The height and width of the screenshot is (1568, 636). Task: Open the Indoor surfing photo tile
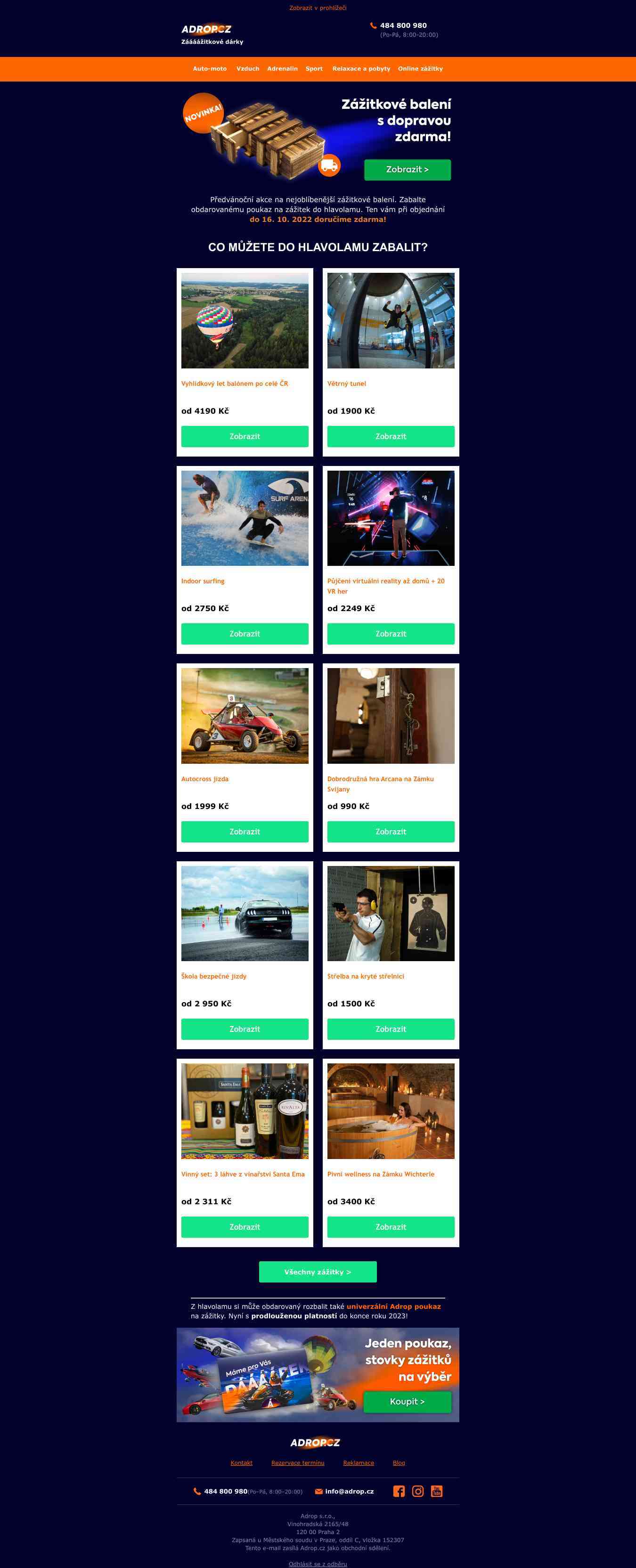click(245, 518)
